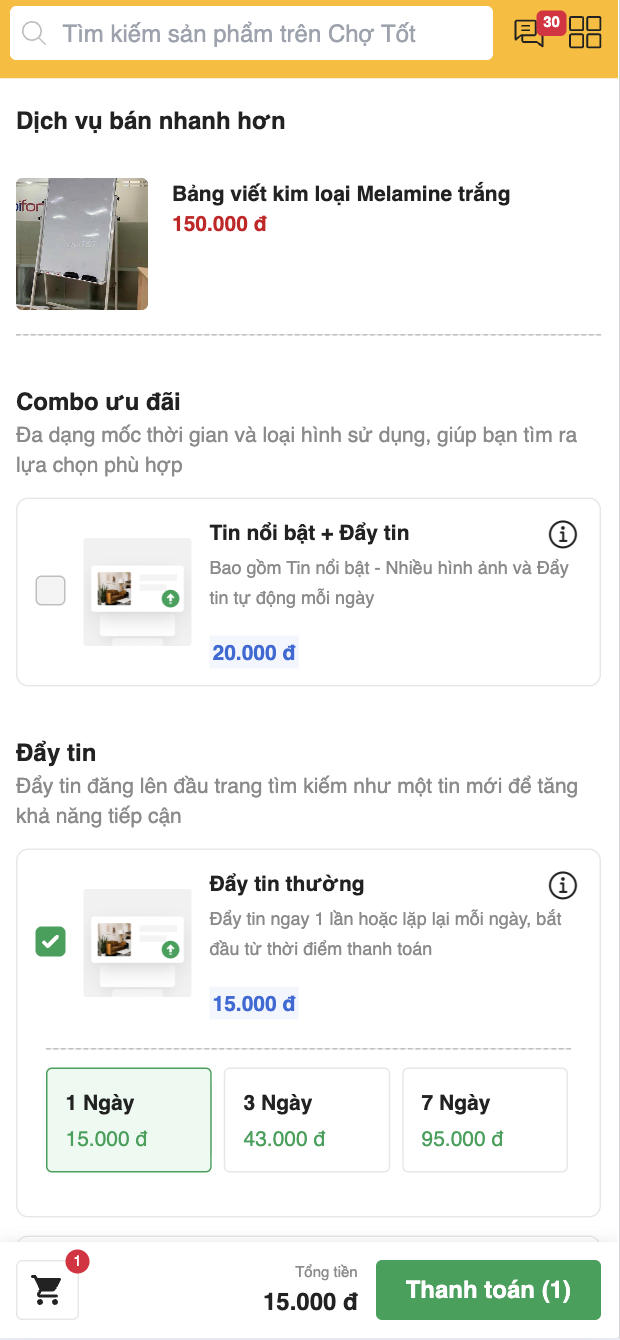This screenshot has width=620, height=1340.
Task: Open the shopping cart
Action: pos(47,1290)
